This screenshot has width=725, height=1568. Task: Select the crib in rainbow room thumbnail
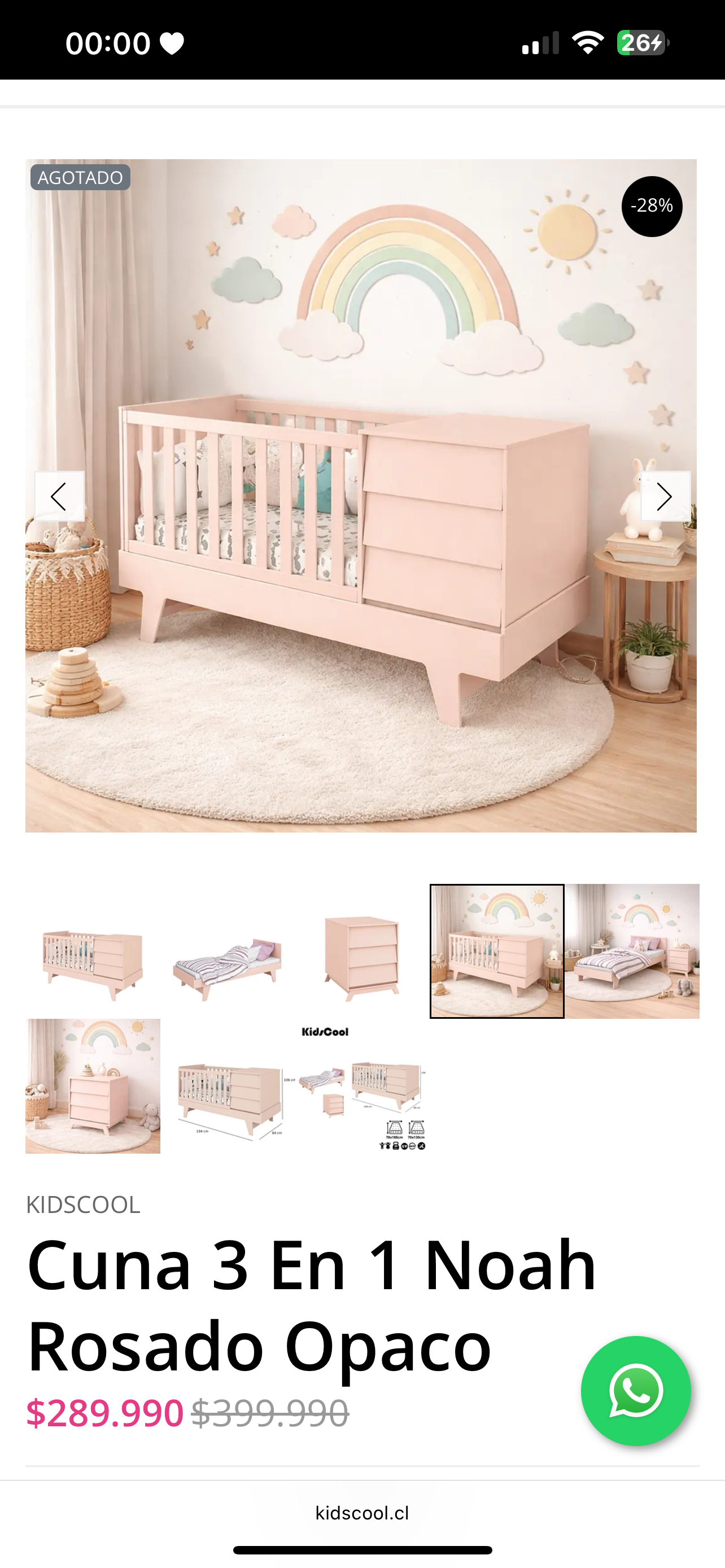tap(497, 952)
